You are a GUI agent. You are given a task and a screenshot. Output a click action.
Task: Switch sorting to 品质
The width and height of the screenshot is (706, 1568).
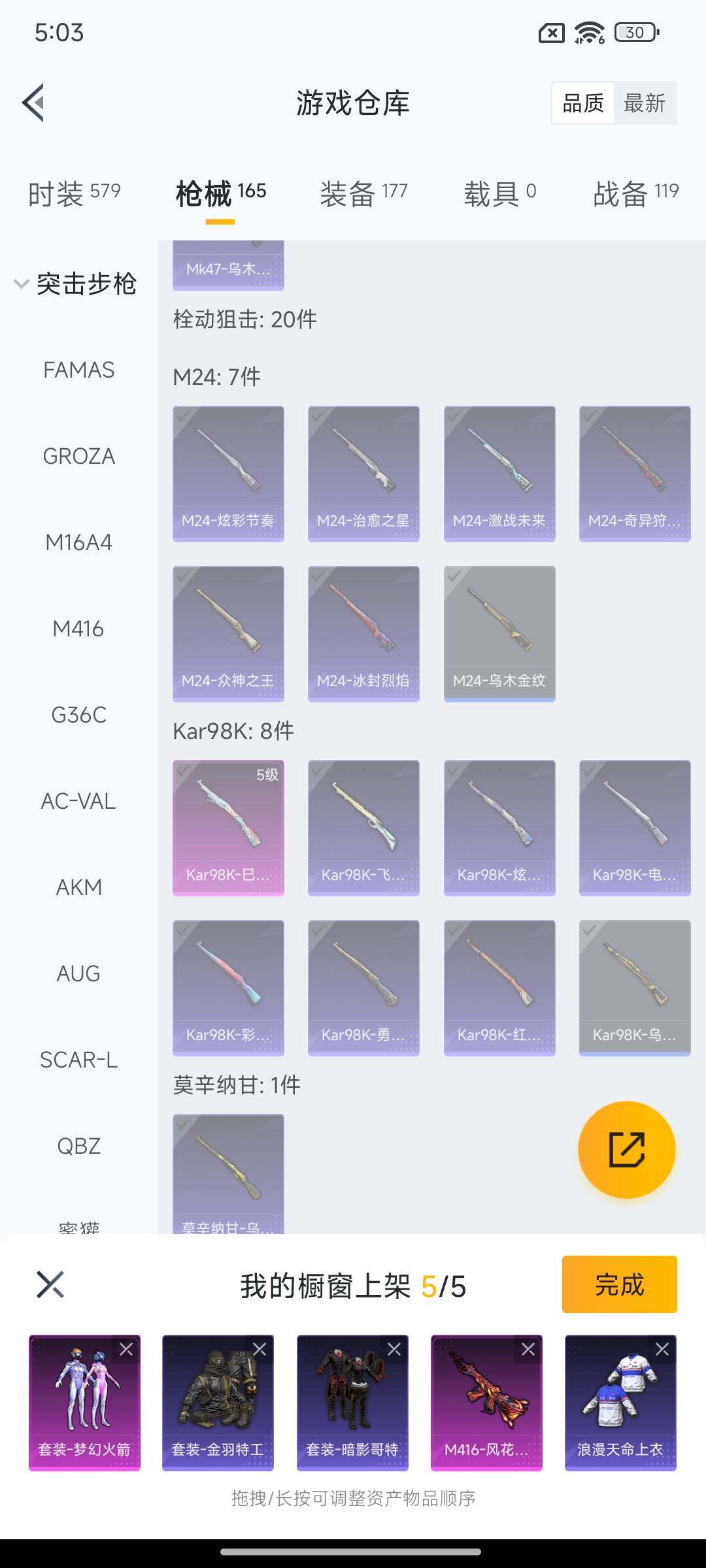(584, 103)
